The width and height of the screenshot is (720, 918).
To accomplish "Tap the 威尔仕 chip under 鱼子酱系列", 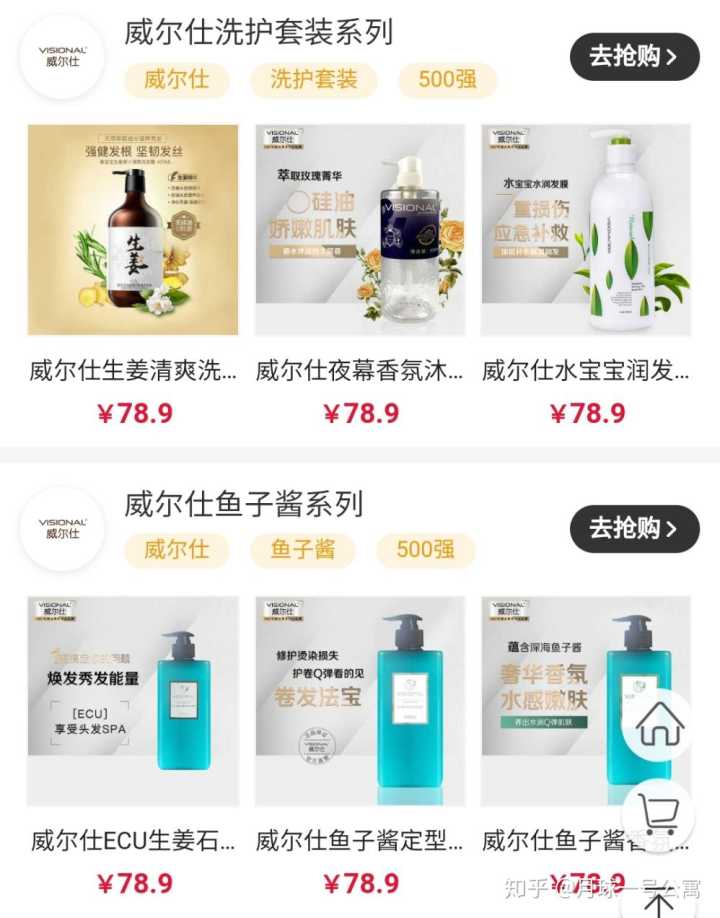I will tap(176, 550).
